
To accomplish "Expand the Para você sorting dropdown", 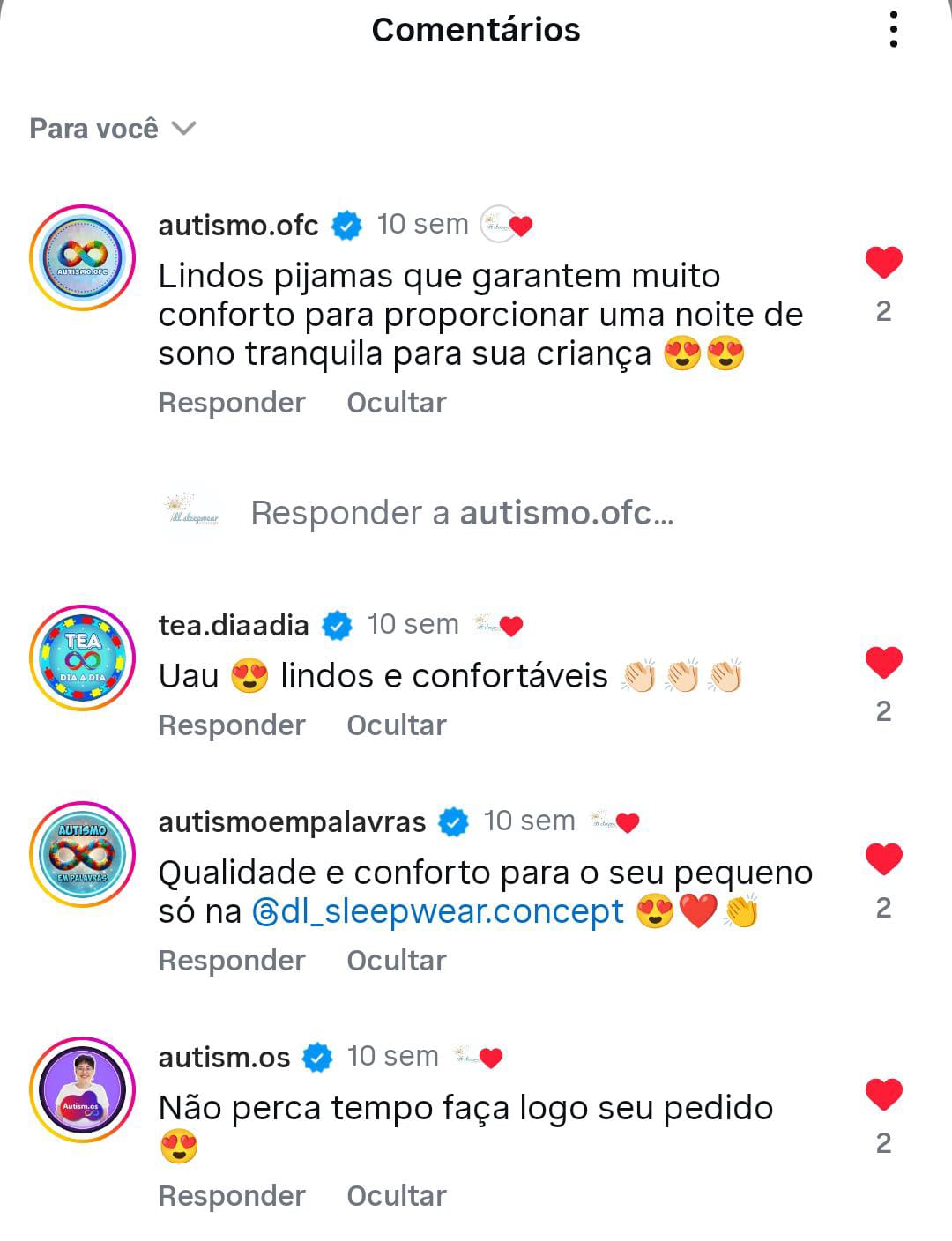I will click(112, 129).
